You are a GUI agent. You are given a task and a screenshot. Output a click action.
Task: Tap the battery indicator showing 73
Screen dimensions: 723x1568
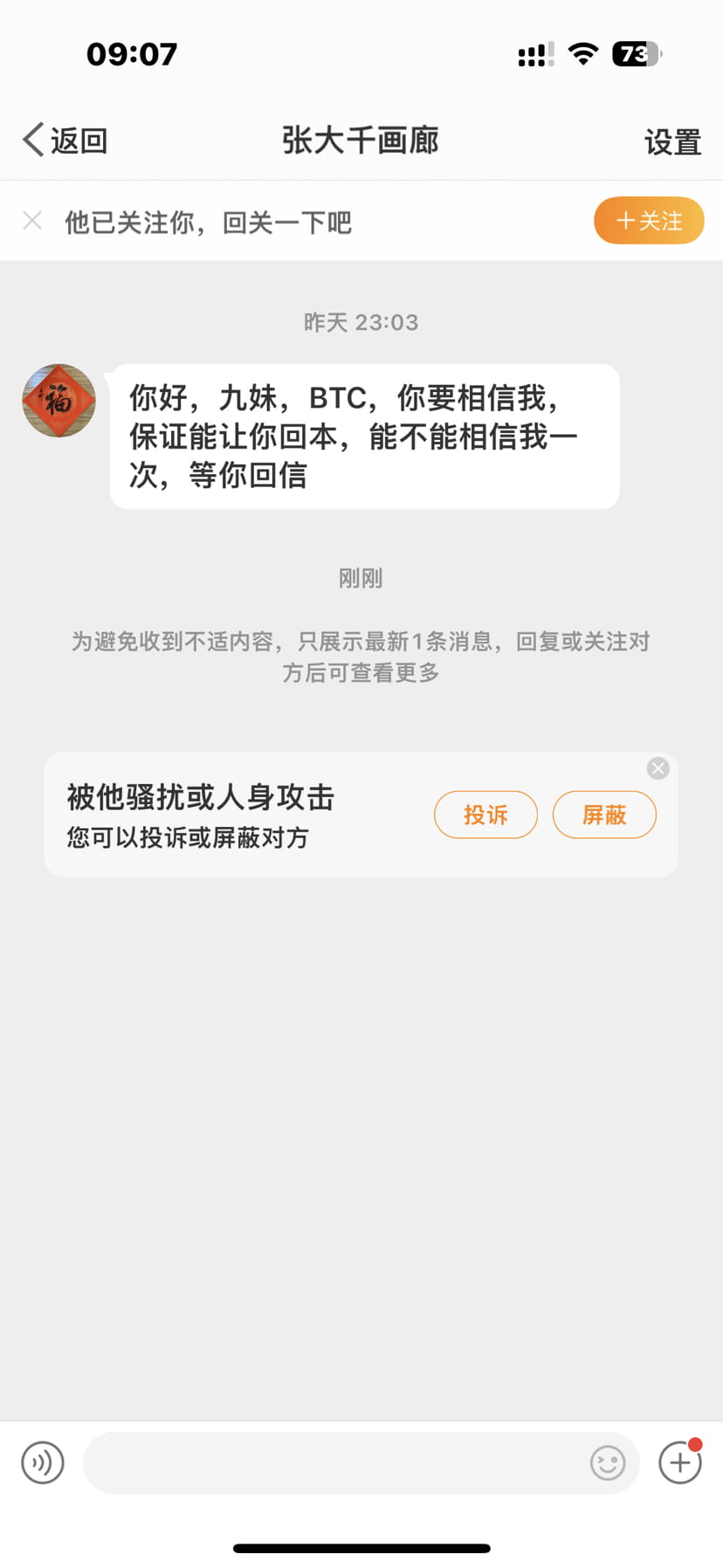click(637, 54)
